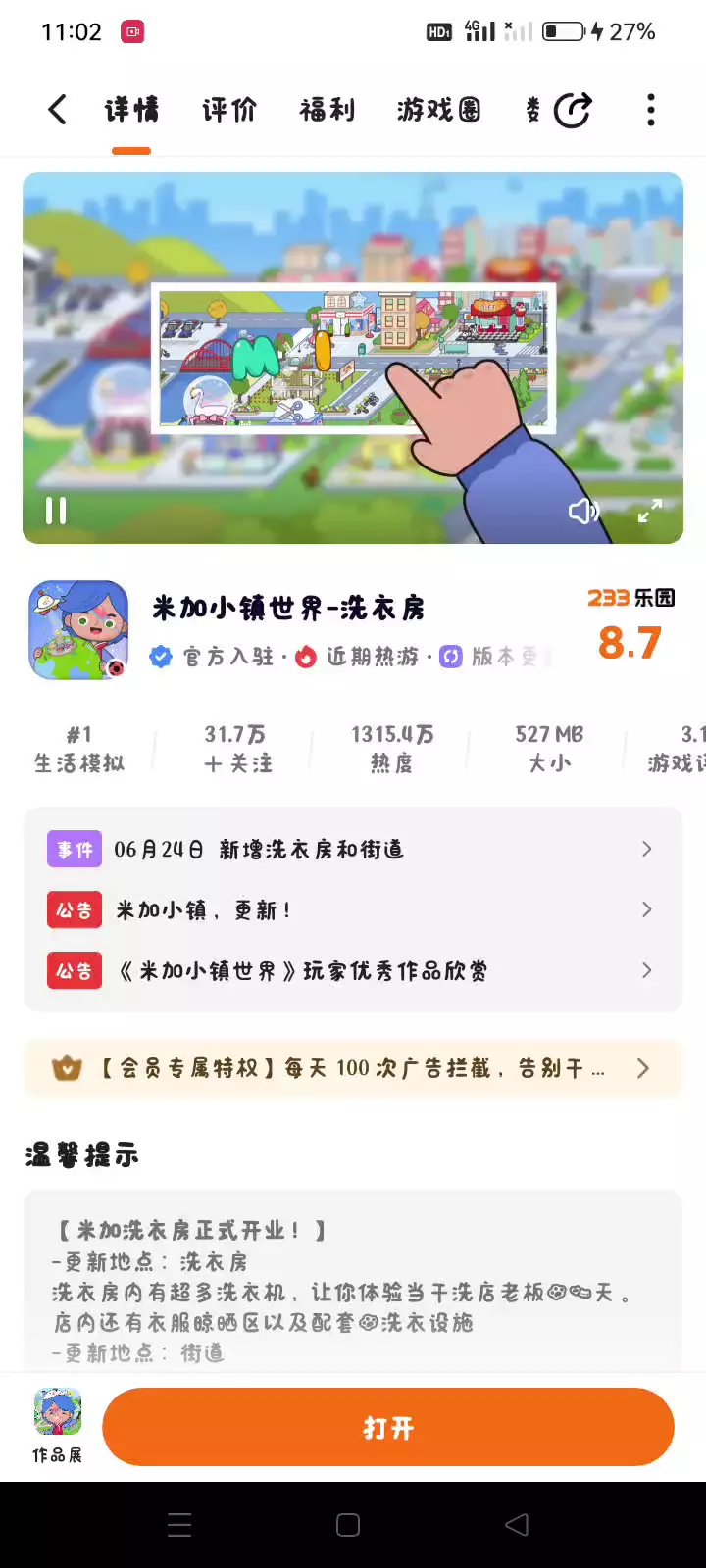Expand the video to fullscreen
This screenshot has height=1568, width=706.
coord(650,511)
